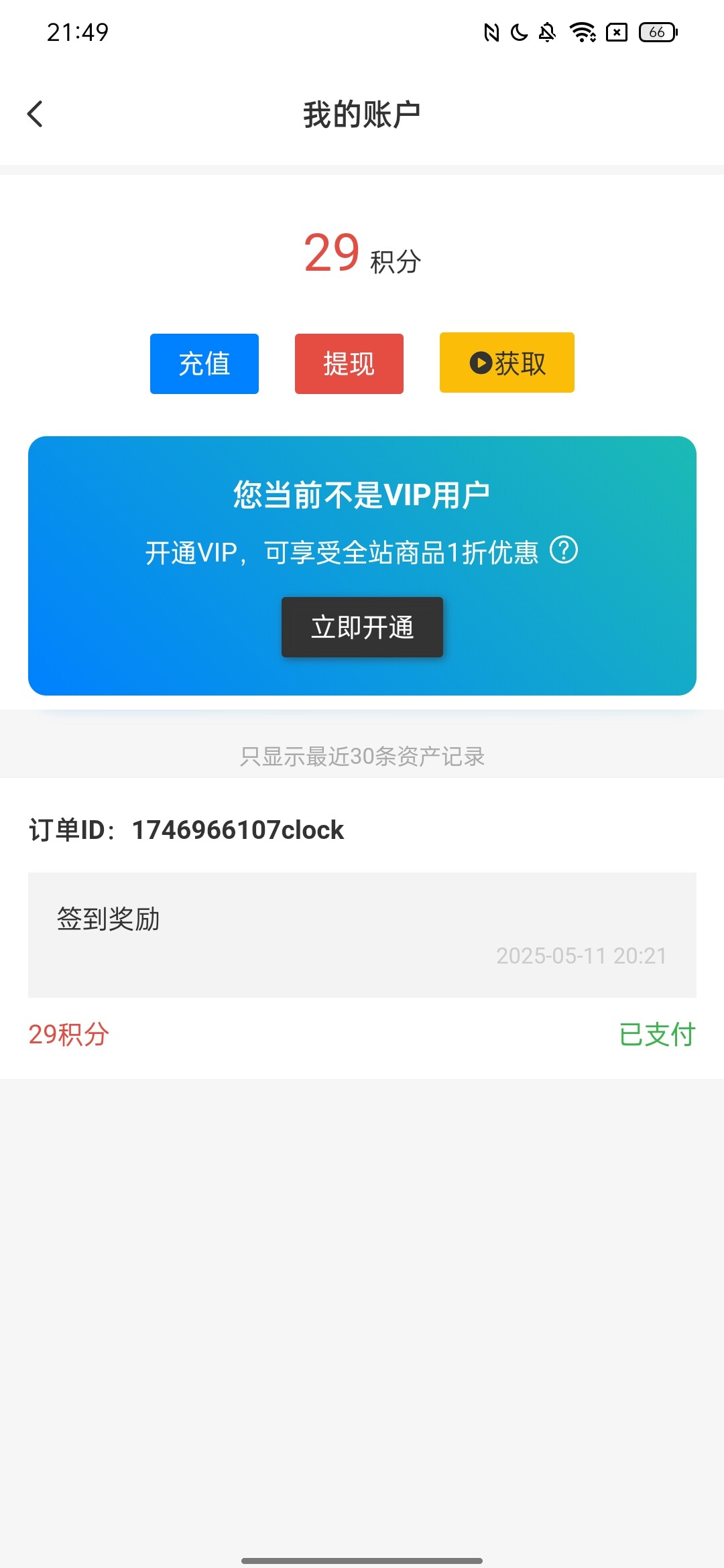Tap 立即开通 to activate VIP
The image size is (724, 1568).
point(362,627)
